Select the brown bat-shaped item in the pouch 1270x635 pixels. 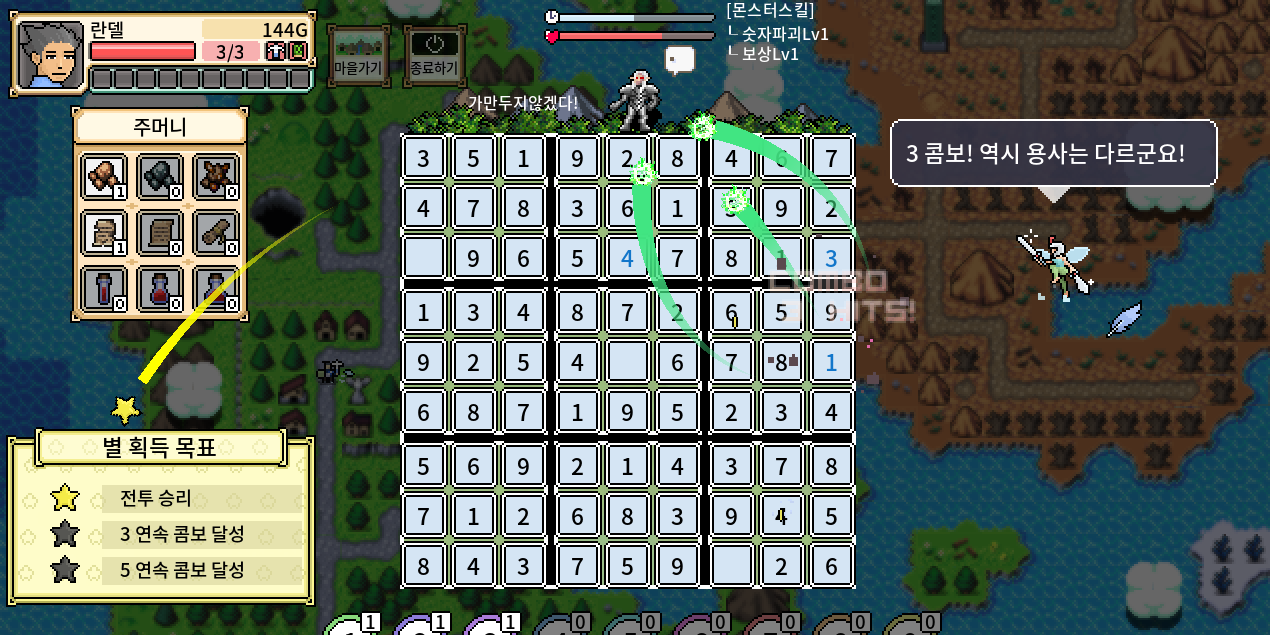tap(216, 177)
